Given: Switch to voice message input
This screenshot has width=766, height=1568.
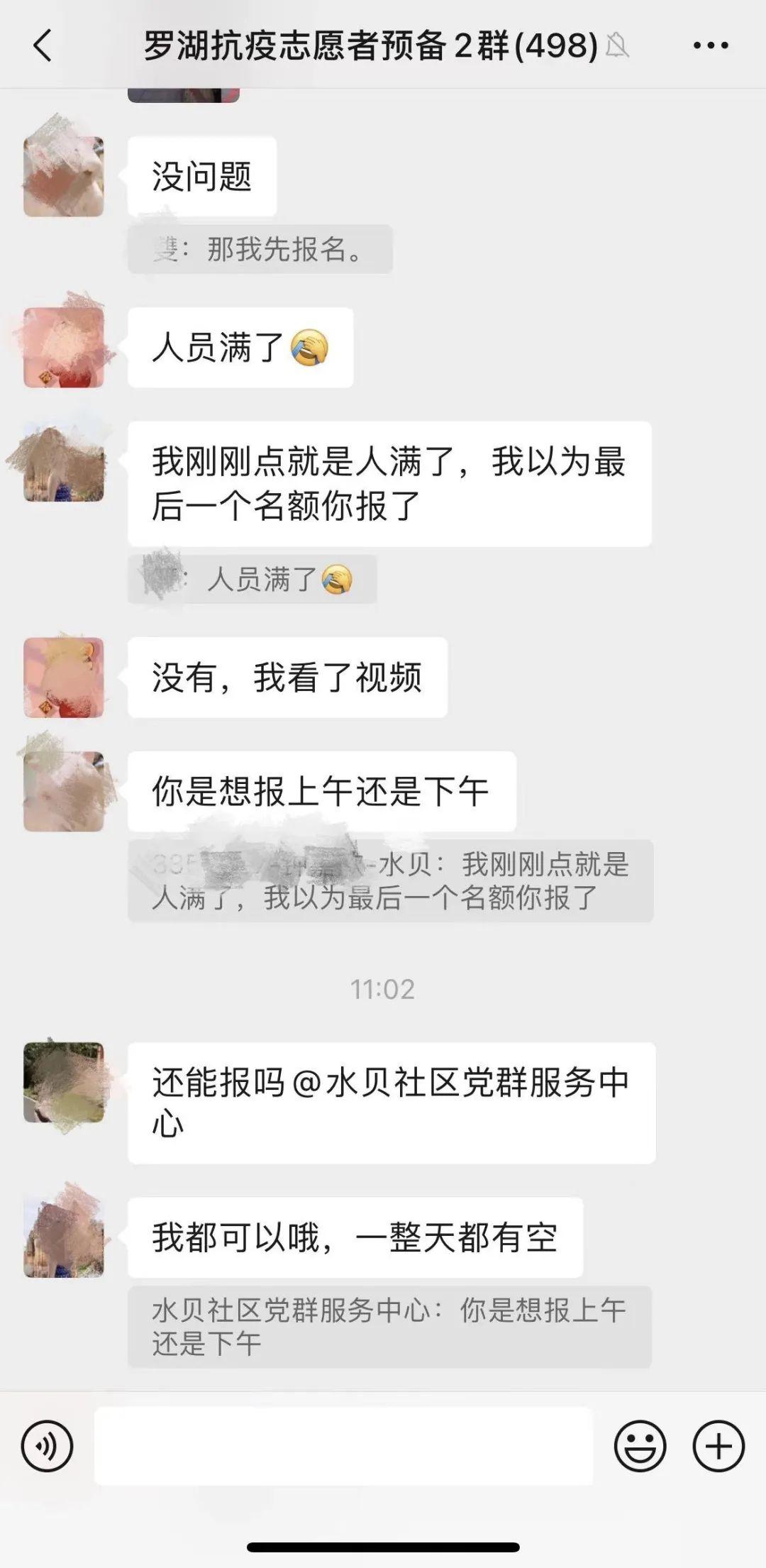Looking at the screenshot, I should [47, 1446].
